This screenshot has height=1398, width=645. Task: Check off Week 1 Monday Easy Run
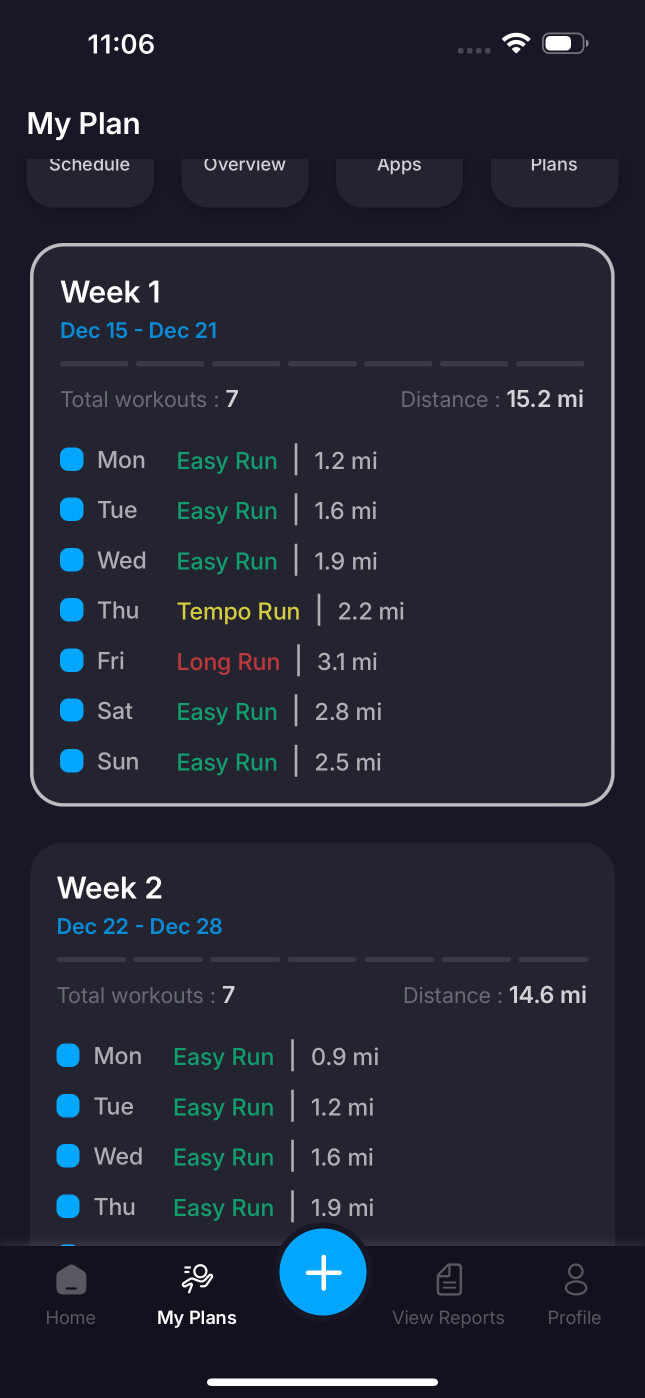click(72, 460)
